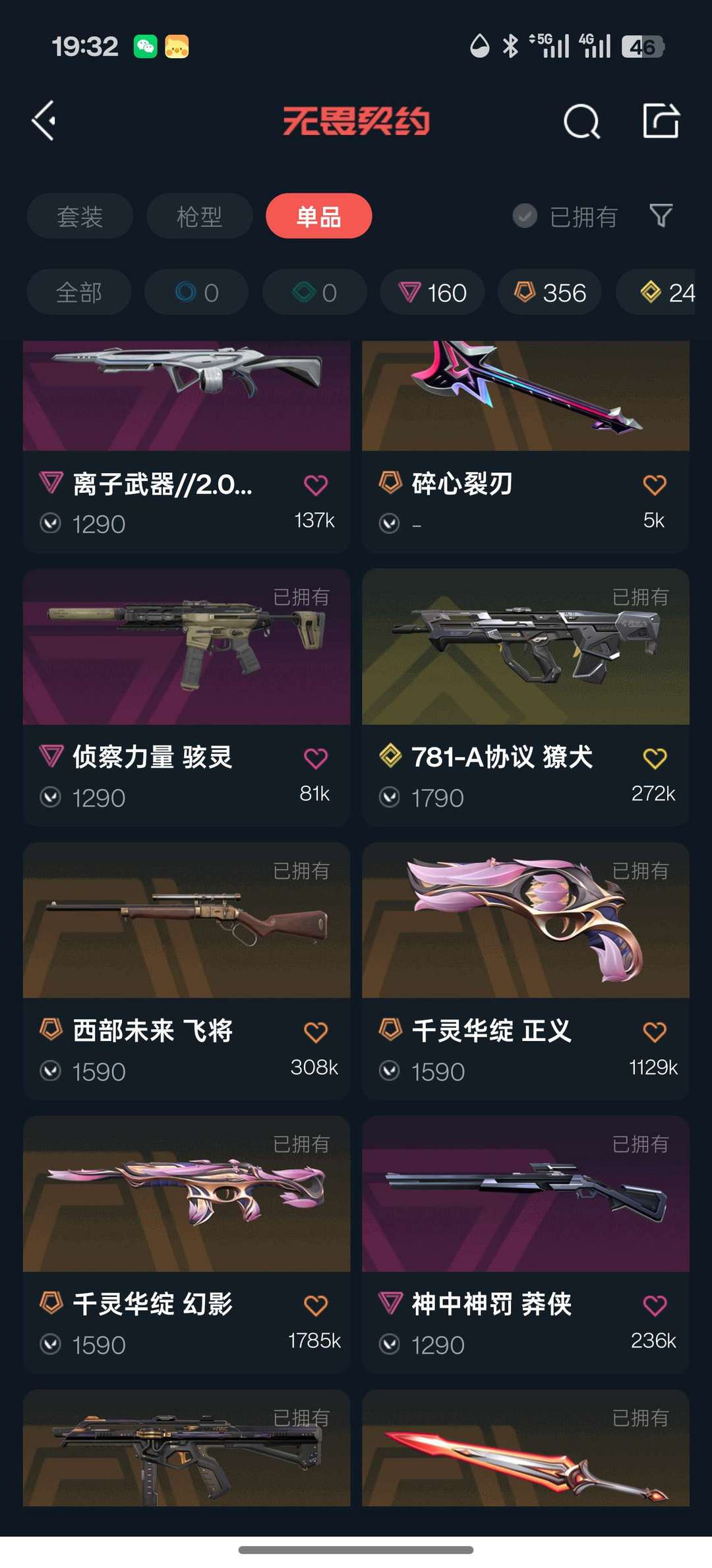
Task: Favorite the 碎心裂刃 melee skin
Action: click(x=654, y=482)
